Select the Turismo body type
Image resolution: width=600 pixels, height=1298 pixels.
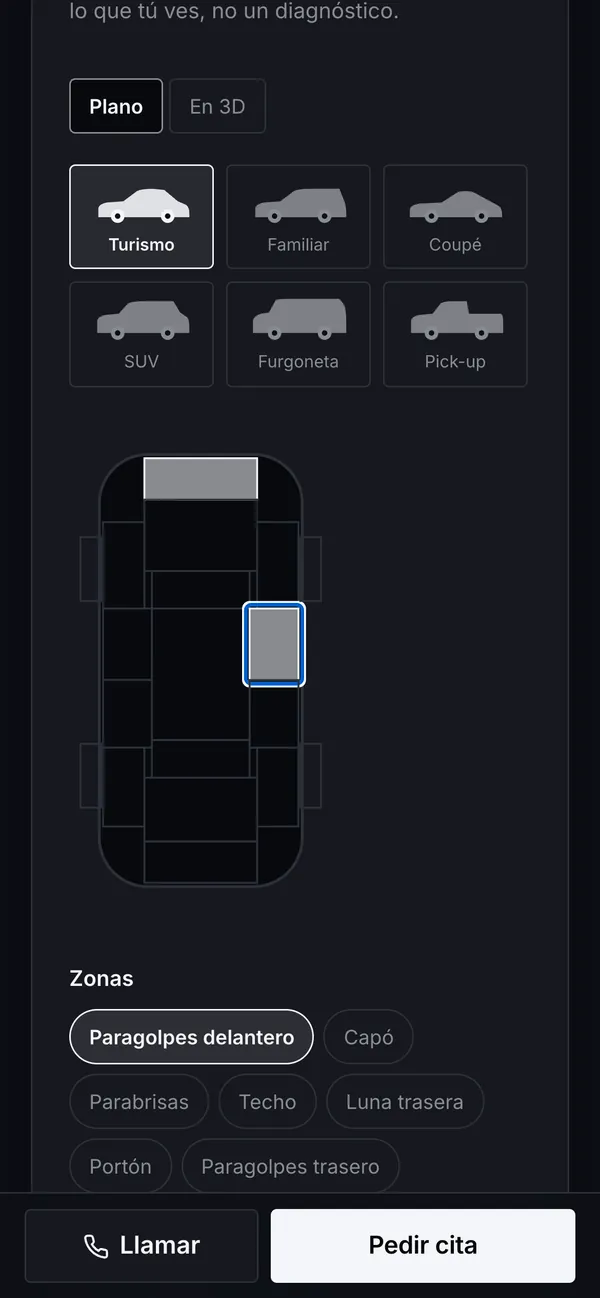click(x=141, y=217)
